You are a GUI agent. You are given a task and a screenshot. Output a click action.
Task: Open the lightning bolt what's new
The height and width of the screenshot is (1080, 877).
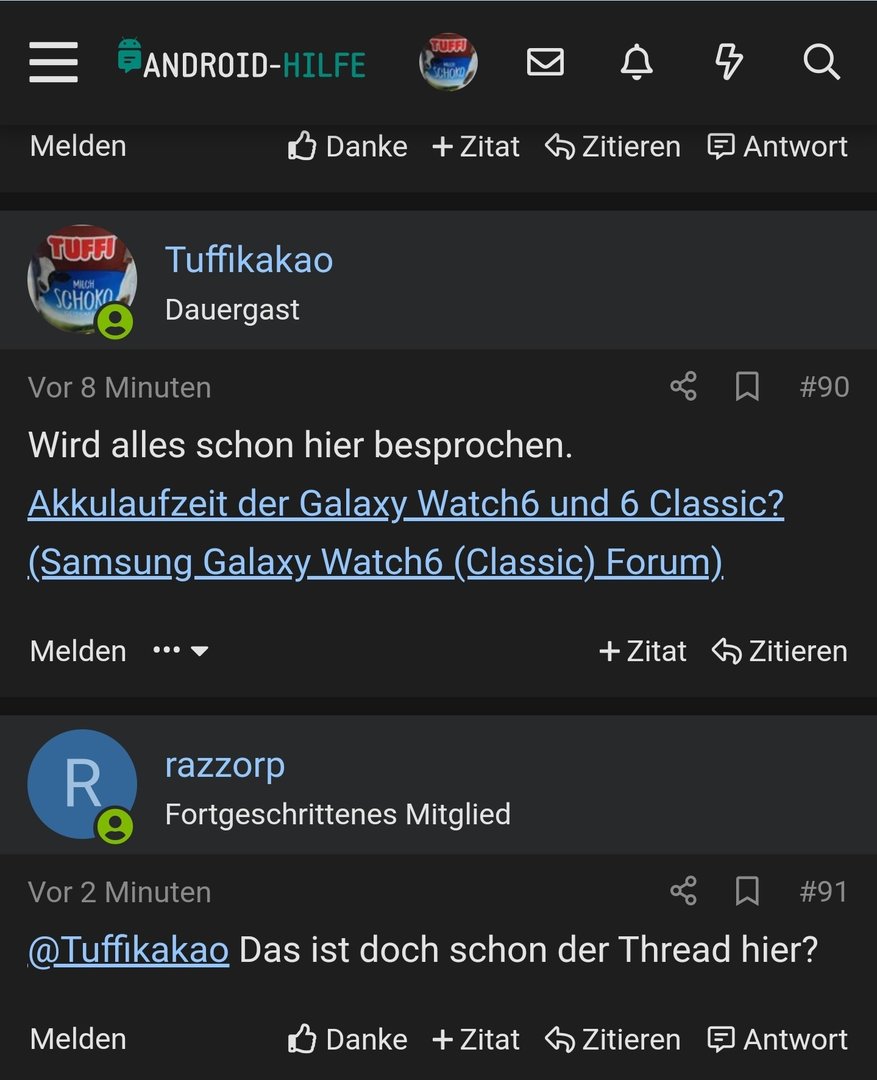[729, 62]
